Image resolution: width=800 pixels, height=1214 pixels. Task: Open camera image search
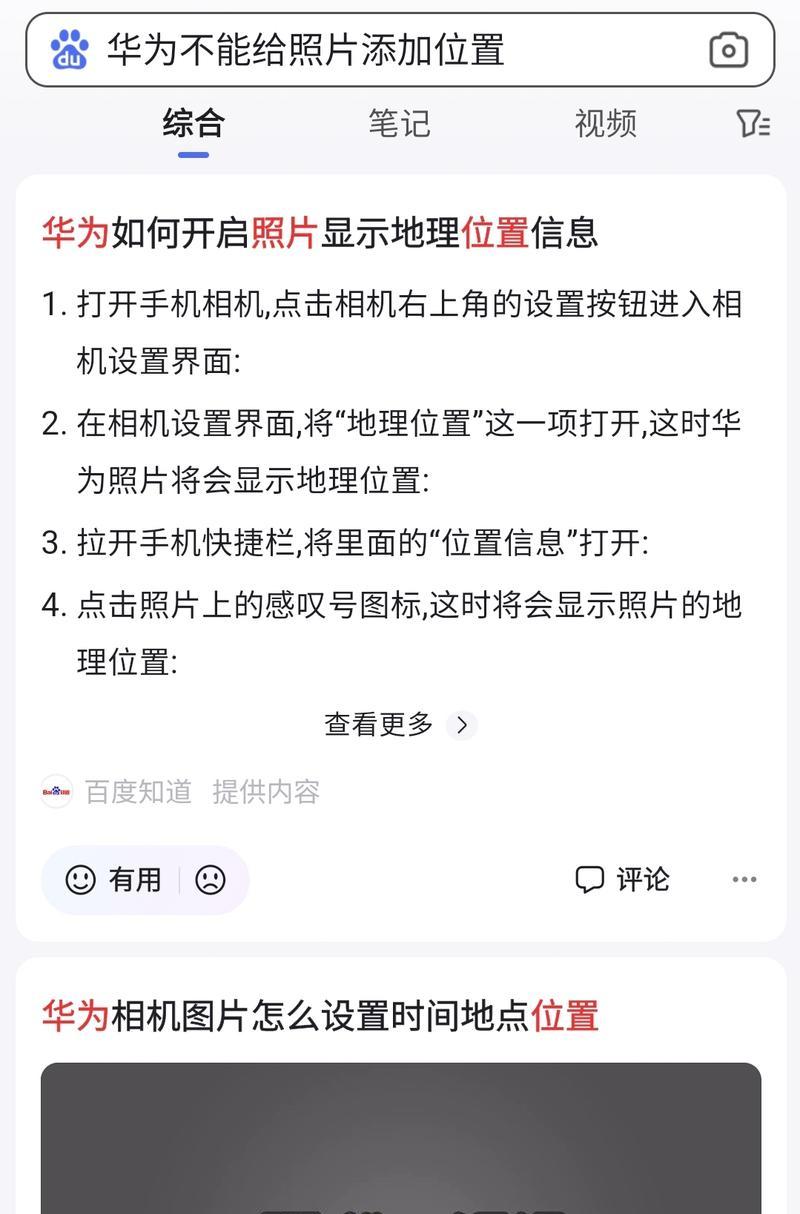[728, 50]
